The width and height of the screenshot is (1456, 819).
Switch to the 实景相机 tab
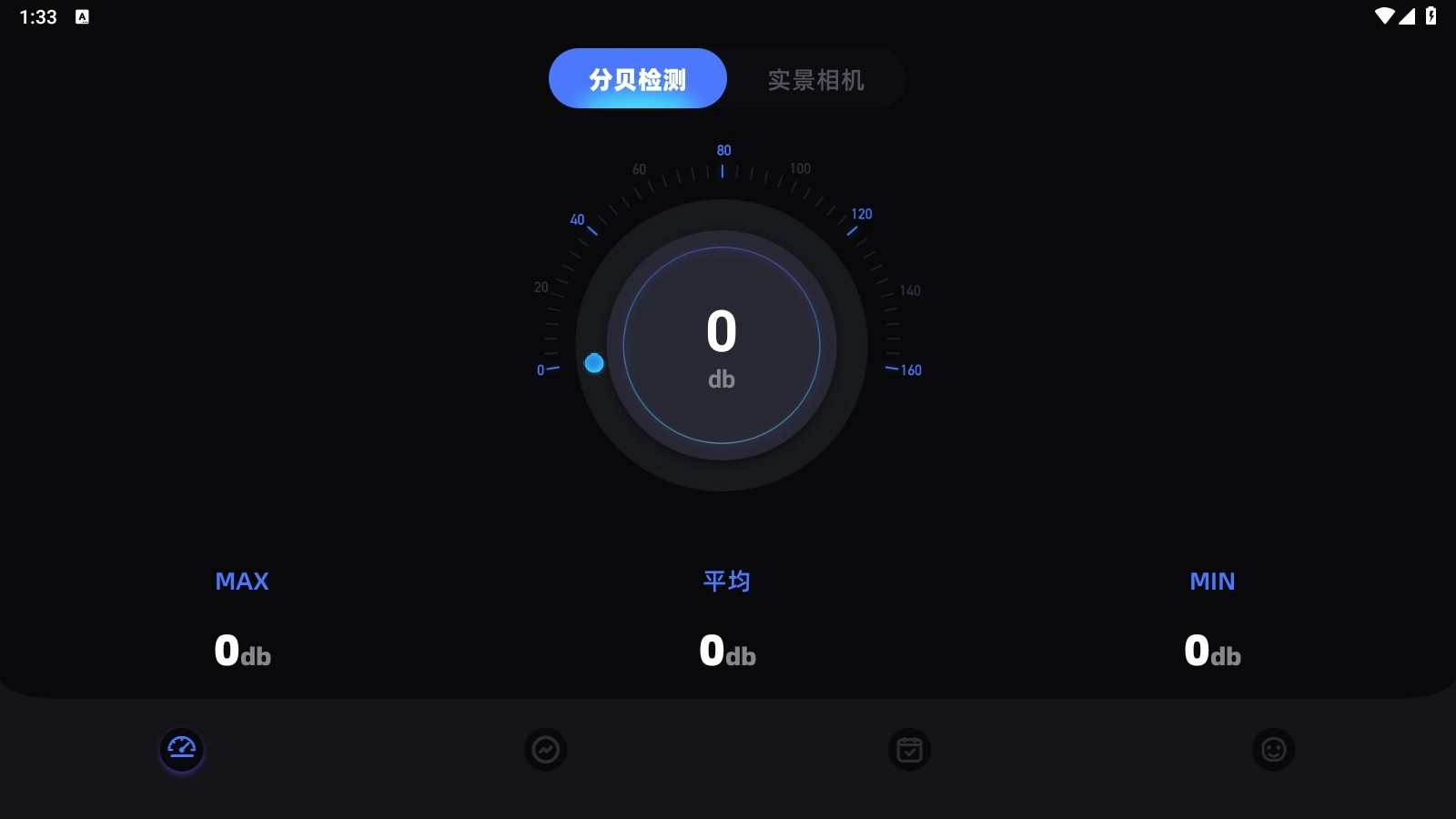(x=815, y=79)
